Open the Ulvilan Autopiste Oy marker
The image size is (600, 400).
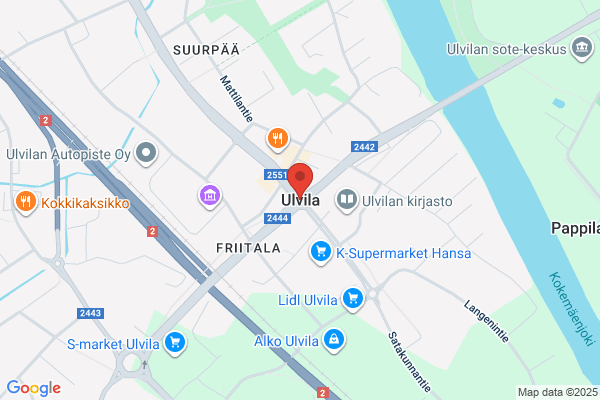point(146,153)
